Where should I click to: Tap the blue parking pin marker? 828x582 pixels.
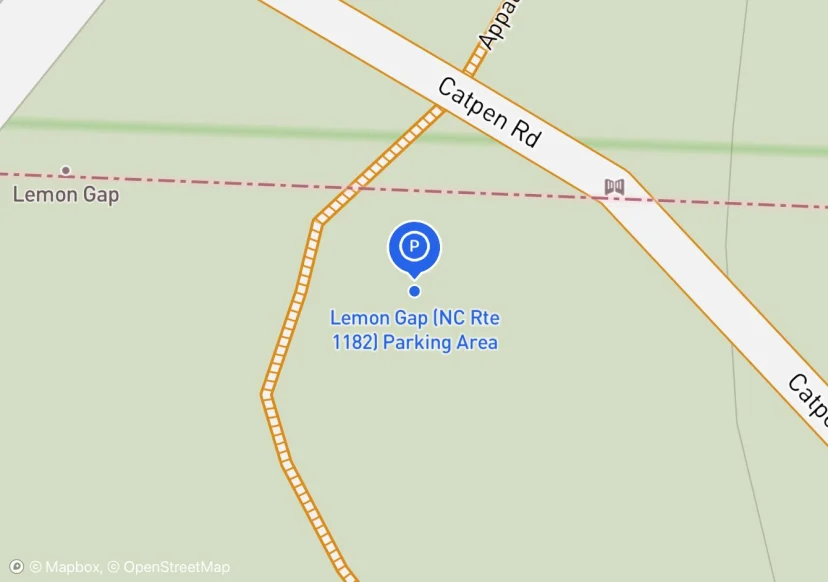(x=414, y=246)
